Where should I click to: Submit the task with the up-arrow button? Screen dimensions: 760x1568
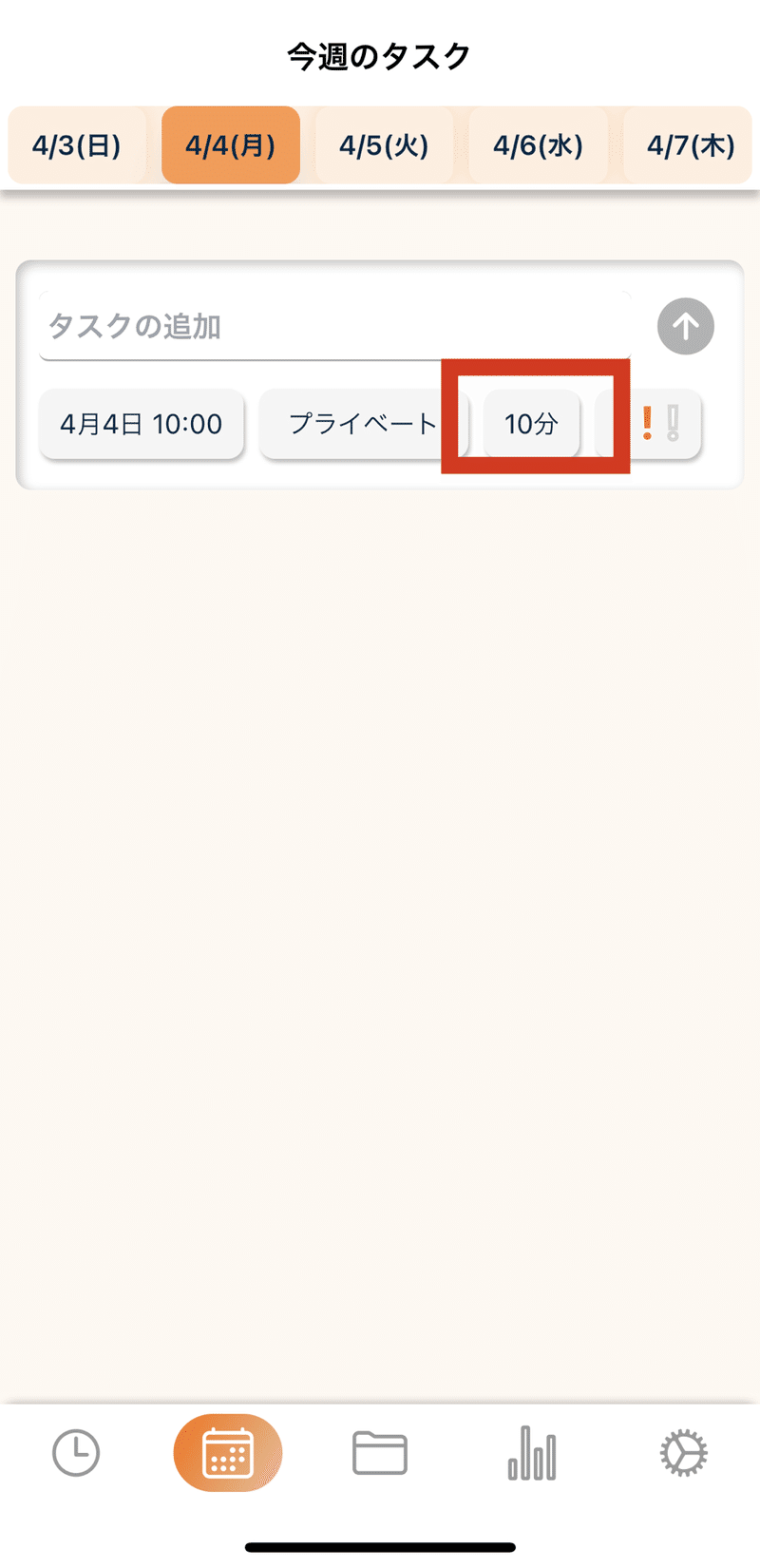[x=686, y=326]
